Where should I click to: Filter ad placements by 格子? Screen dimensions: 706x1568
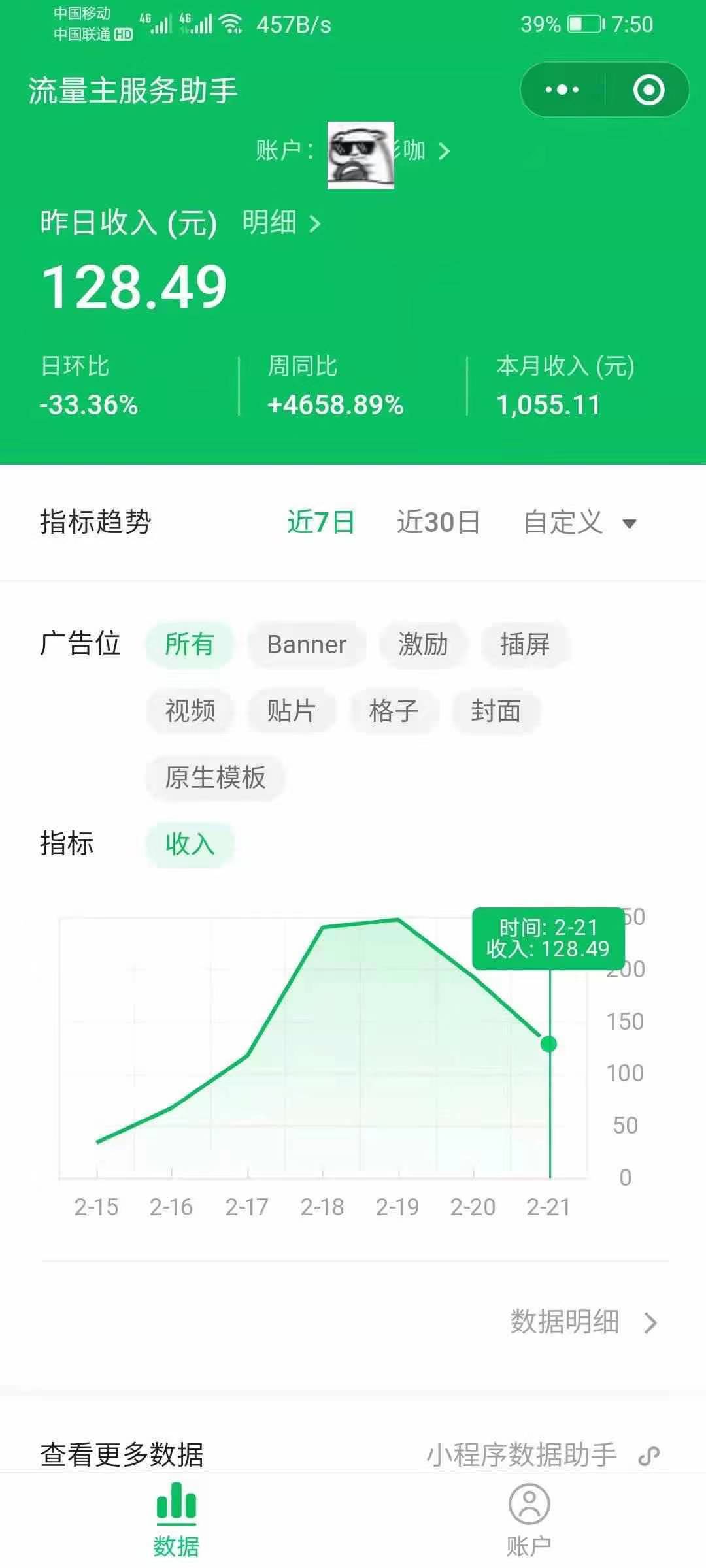(394, 711)
